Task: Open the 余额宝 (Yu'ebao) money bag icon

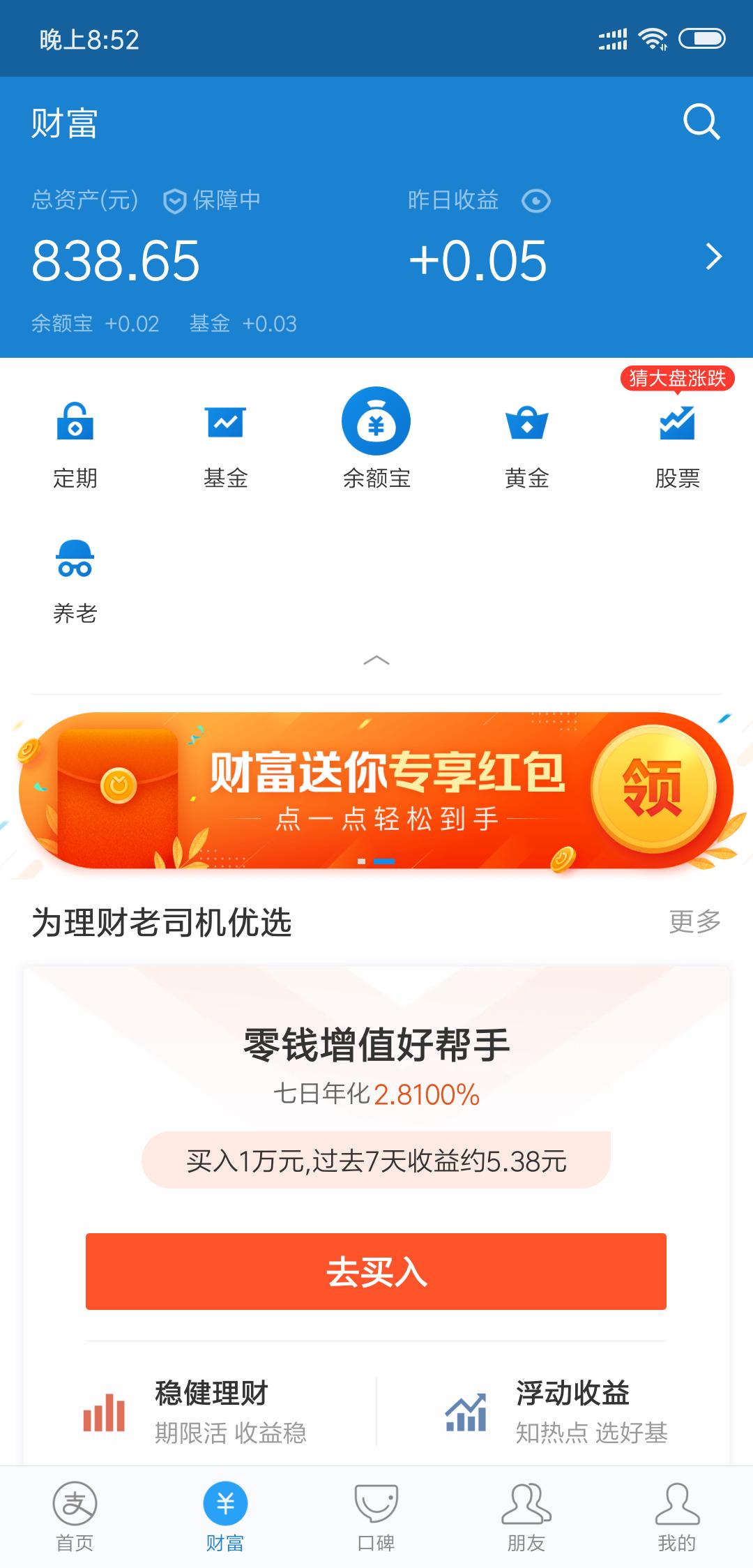Action: pos(376,421)
